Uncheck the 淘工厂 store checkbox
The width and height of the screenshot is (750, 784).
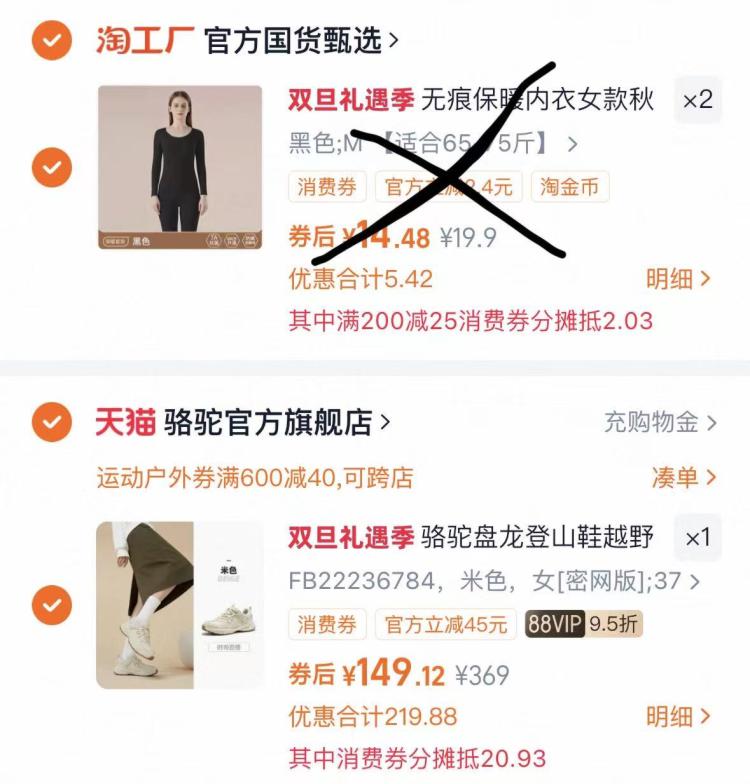point(52,40)
